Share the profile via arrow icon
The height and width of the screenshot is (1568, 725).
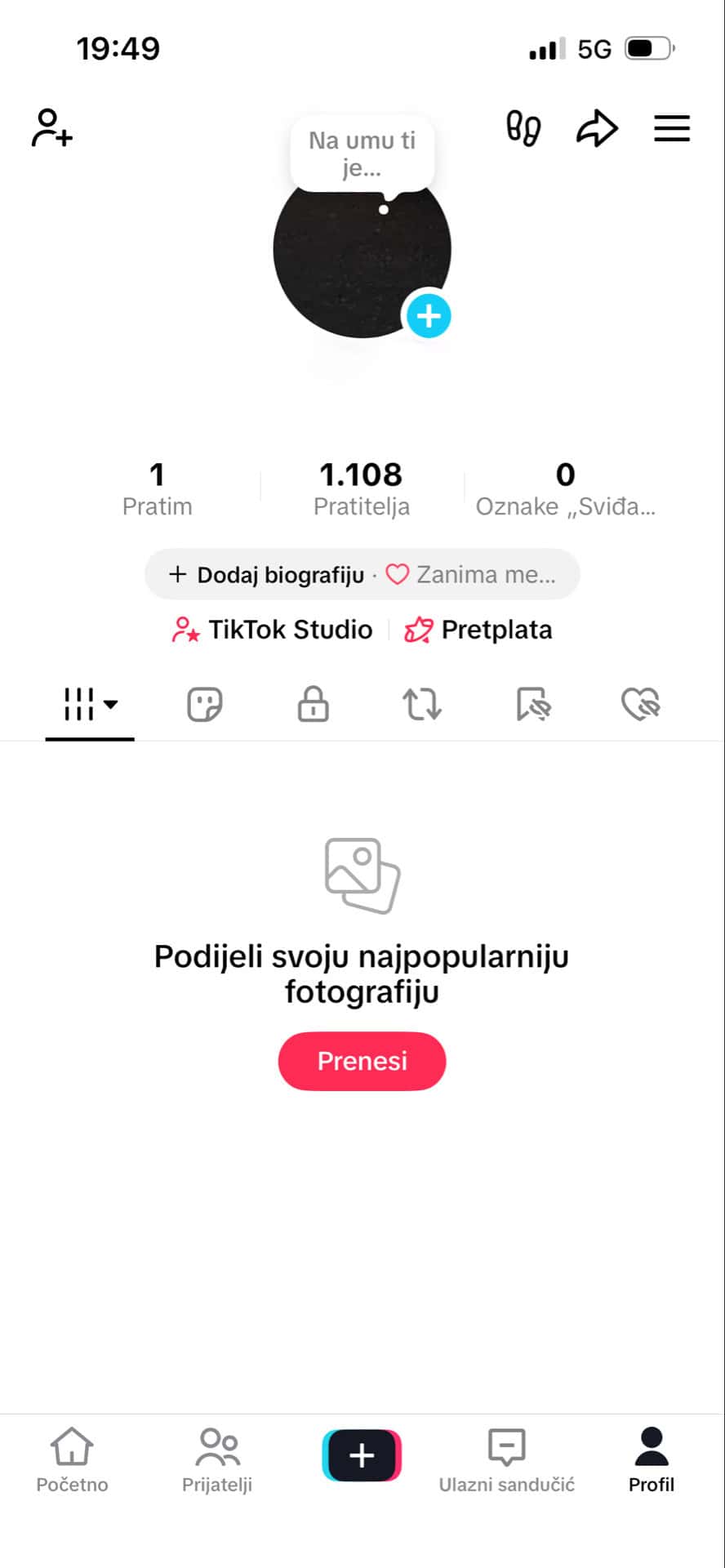597,128
